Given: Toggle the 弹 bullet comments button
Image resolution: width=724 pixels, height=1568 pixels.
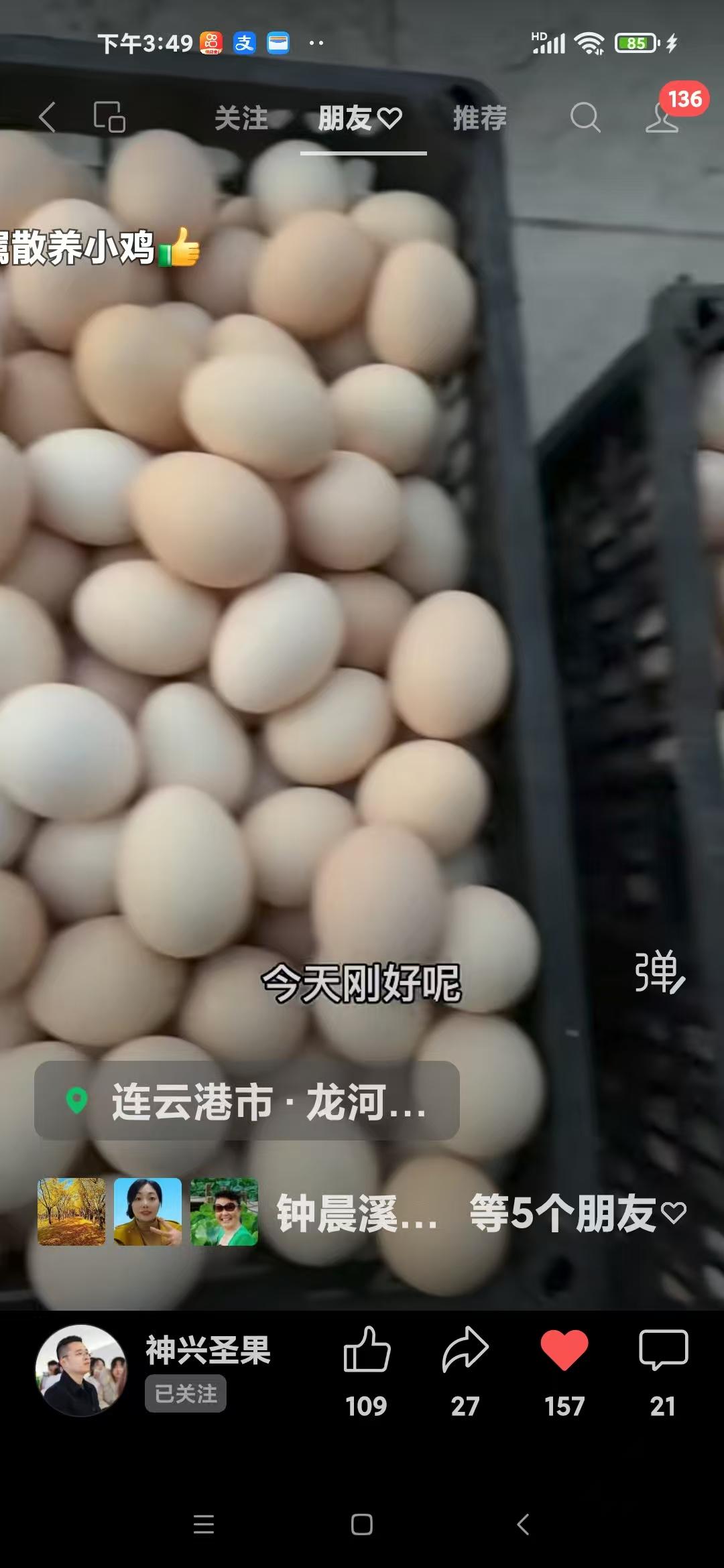Looking at the screenshot, I should [x=659, y=972].
